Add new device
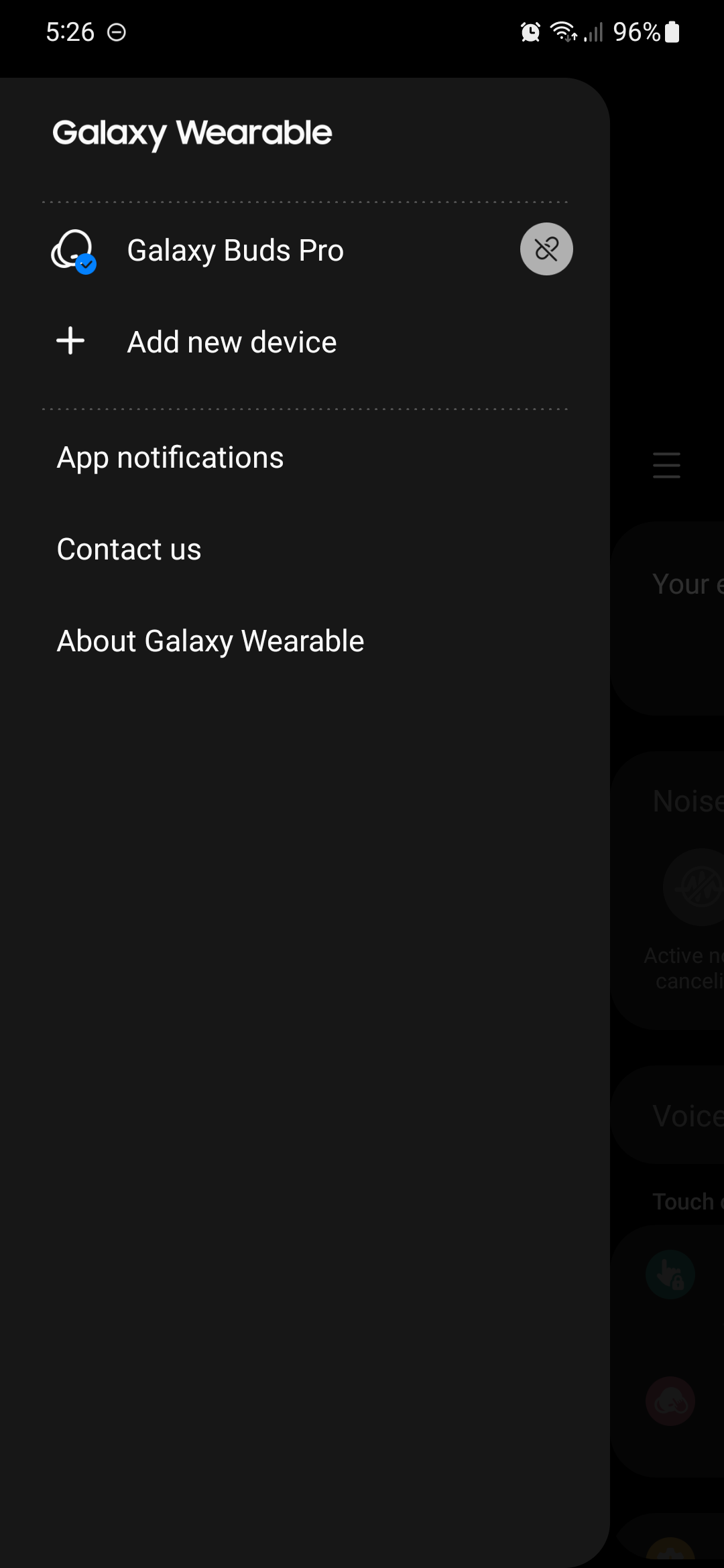Image resolution: width=724 pixels, height=1568 pixels. point(231,342)
